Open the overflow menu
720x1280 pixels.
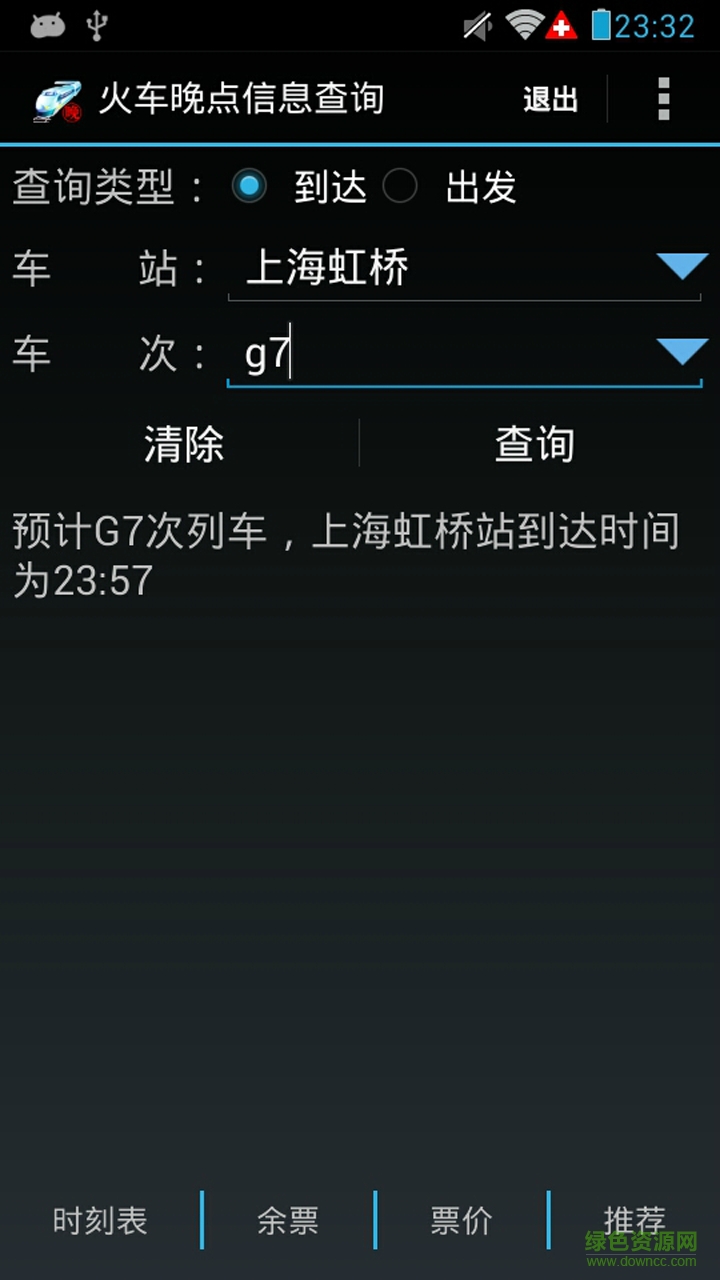point(663,99)
